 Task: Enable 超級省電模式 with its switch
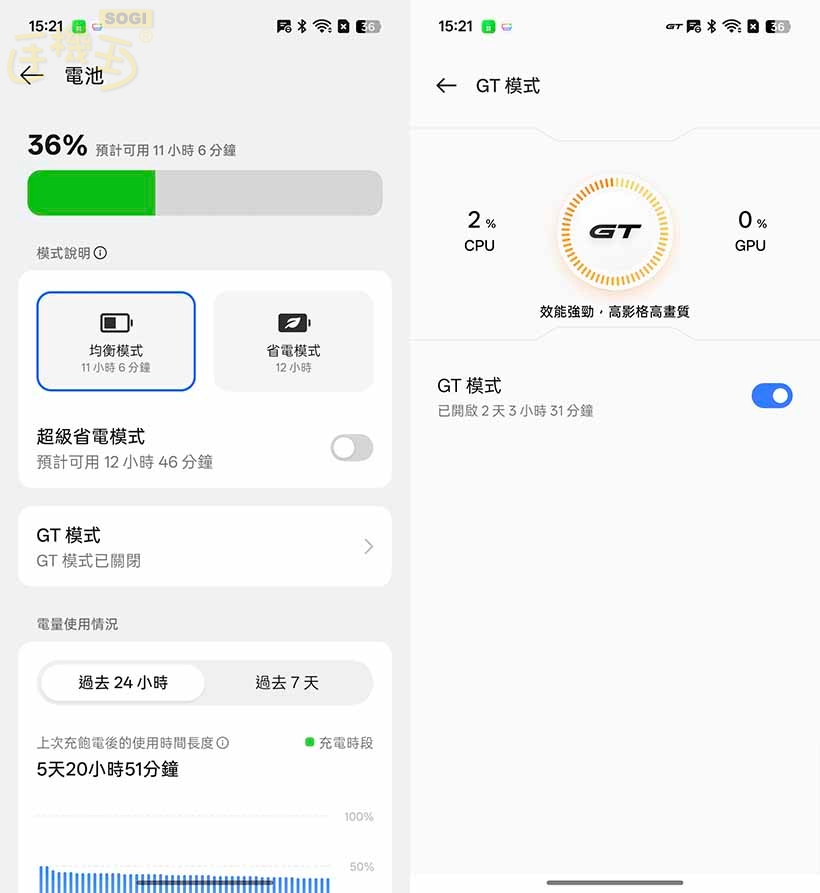[351, 448]
